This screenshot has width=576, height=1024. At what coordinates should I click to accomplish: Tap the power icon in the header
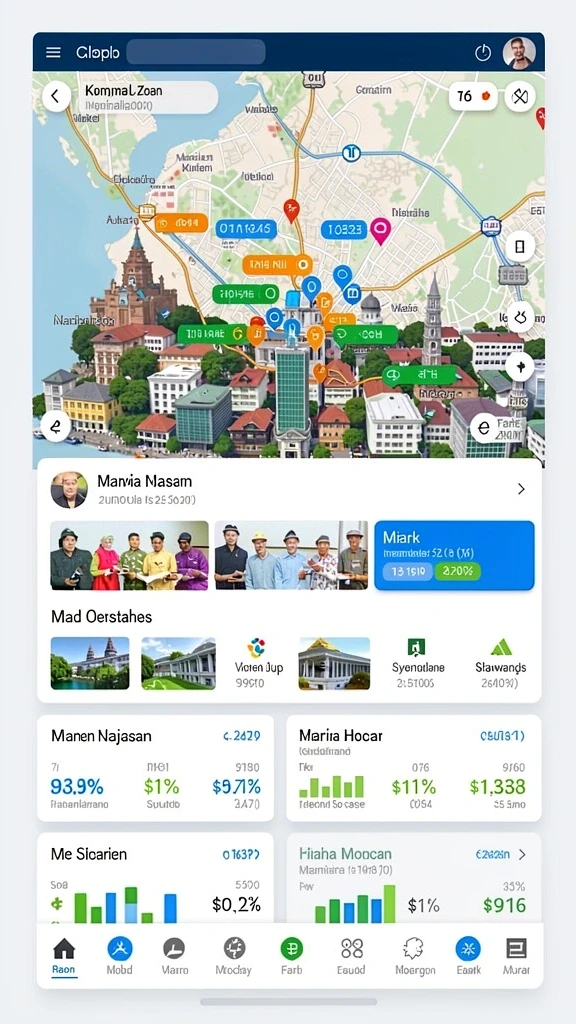(483, 53)
